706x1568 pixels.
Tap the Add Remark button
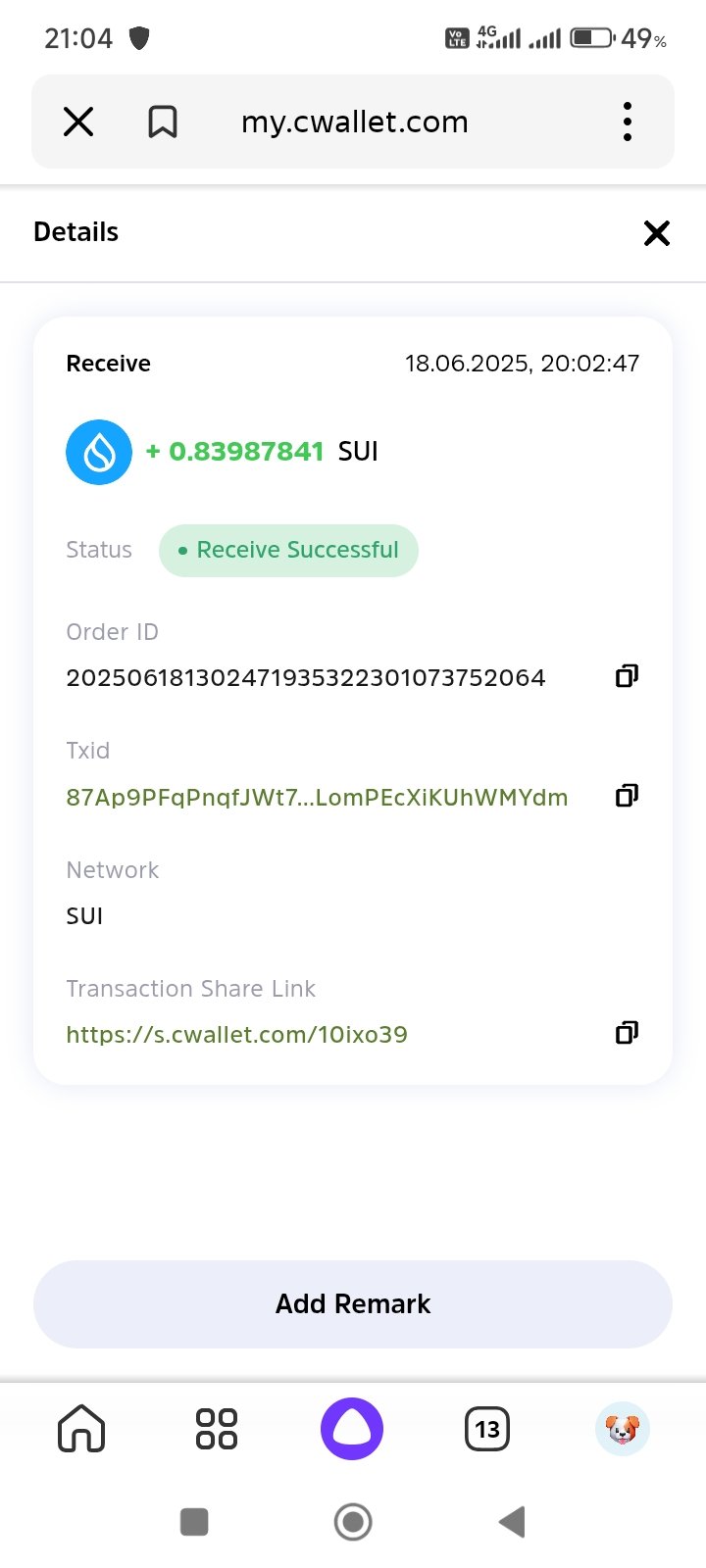point(353,1304)
